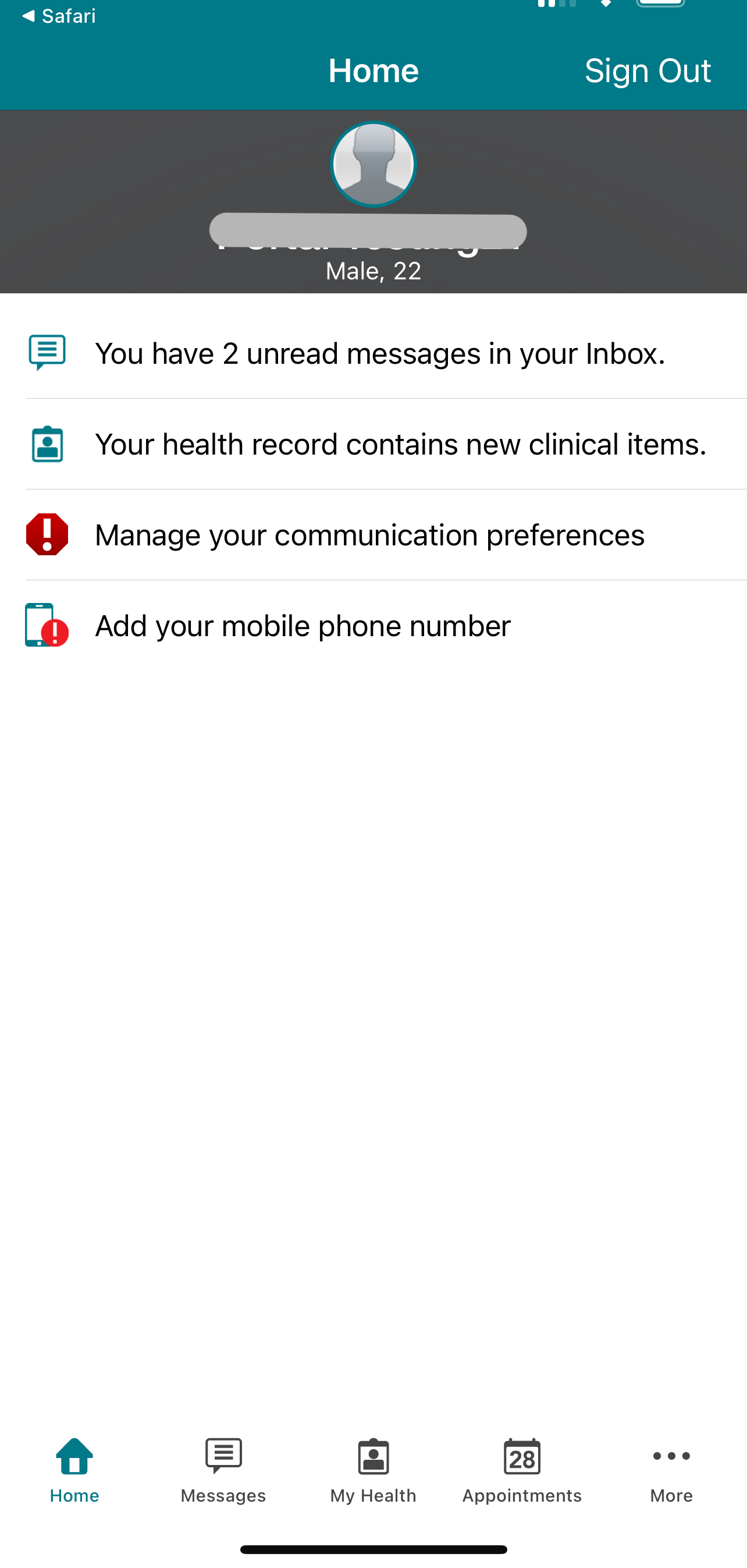The height and width of the screenshot is (1568, 747).
Task: Manage your communication preferences
Action: [x=369, y=535]
